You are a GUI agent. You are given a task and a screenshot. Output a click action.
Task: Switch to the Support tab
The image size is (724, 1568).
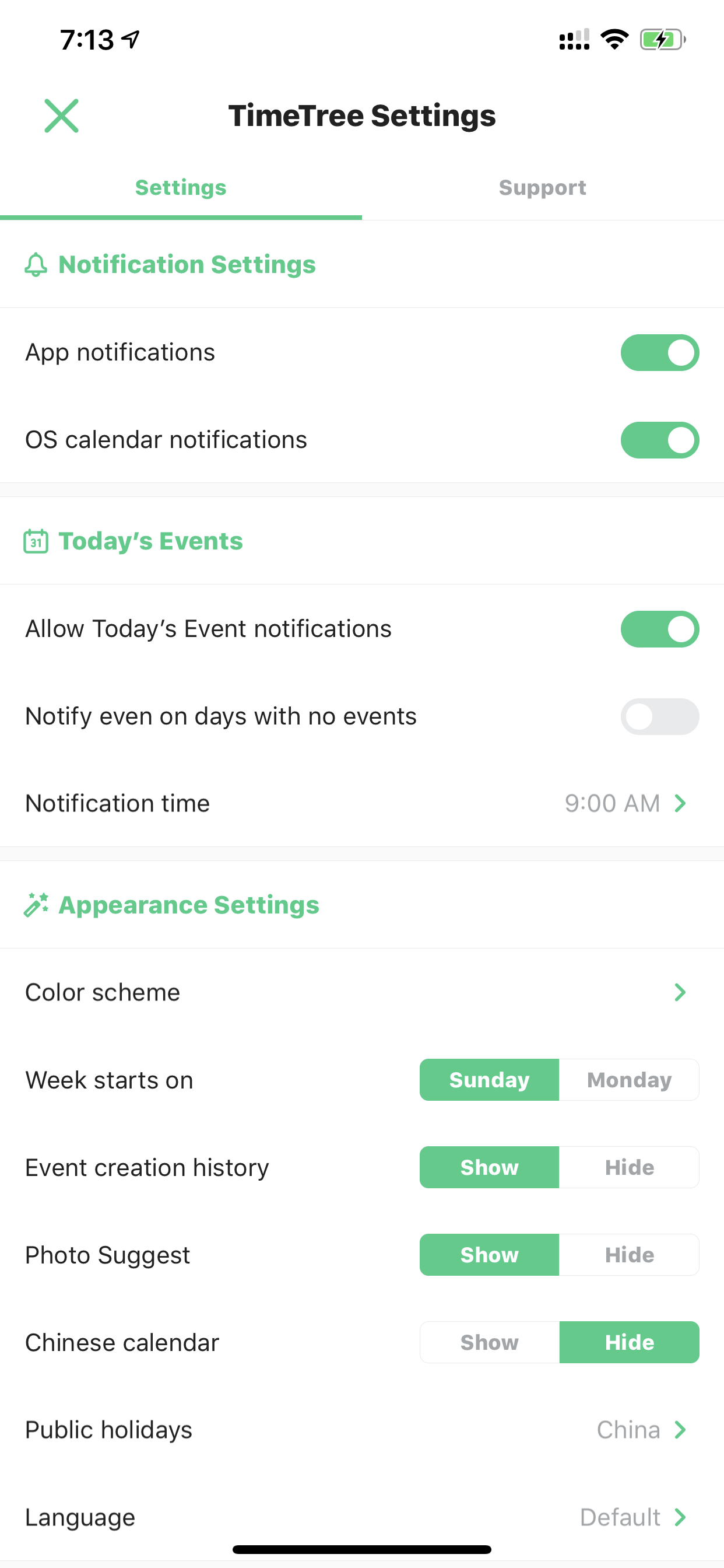543,187
